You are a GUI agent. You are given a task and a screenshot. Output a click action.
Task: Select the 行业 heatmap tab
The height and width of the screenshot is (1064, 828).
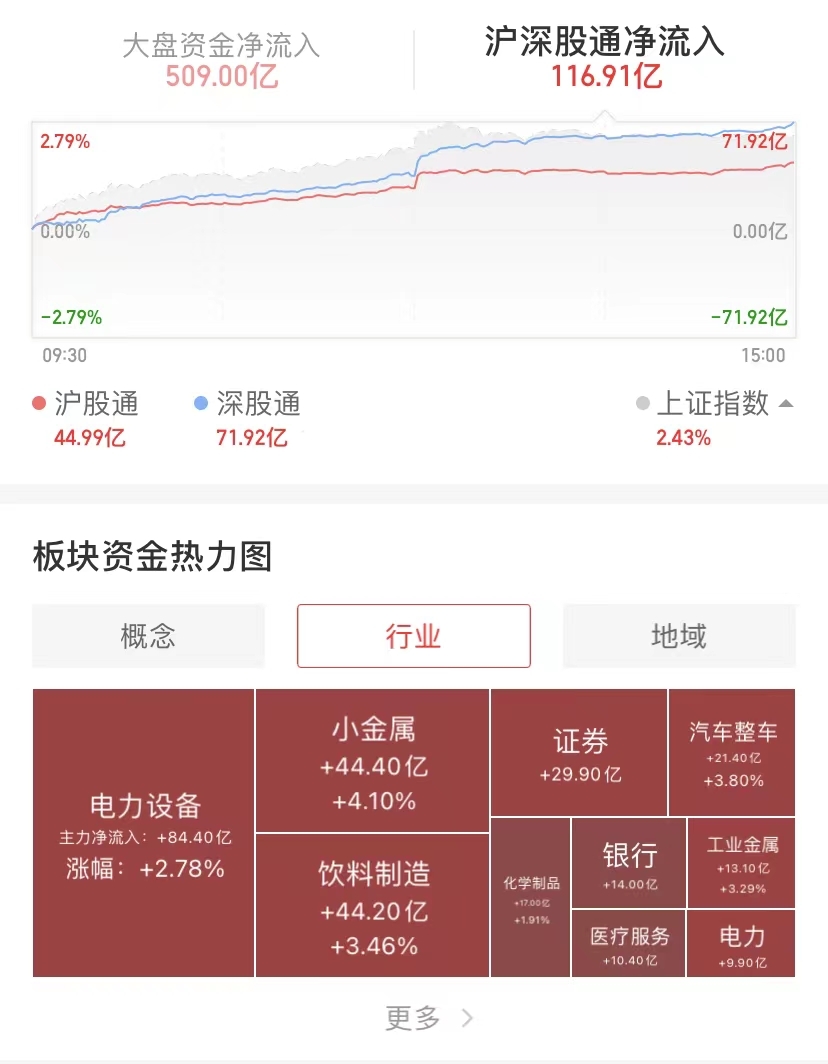(413, 636)
